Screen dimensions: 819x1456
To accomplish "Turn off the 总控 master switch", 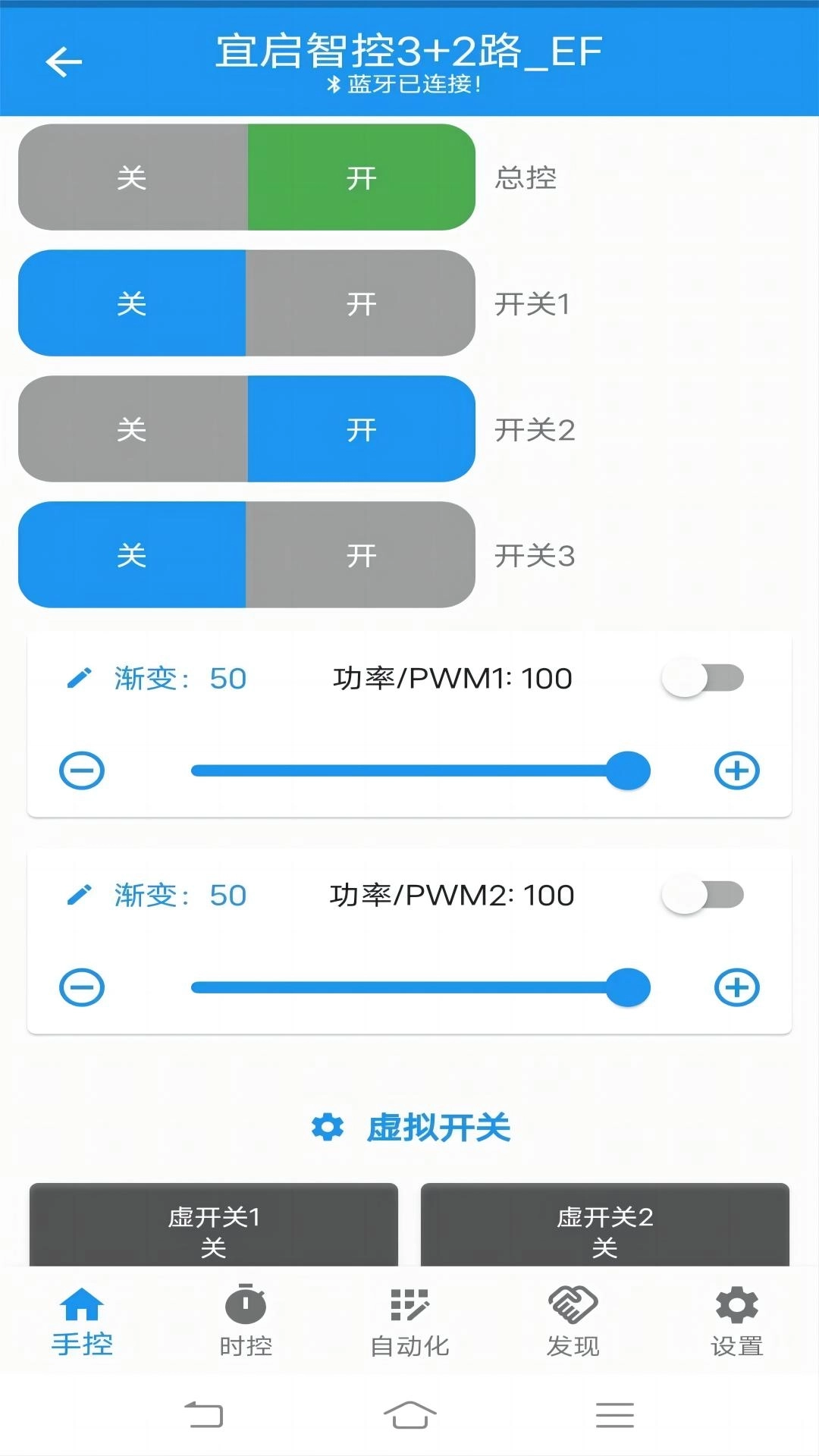I will coord(133,177).
